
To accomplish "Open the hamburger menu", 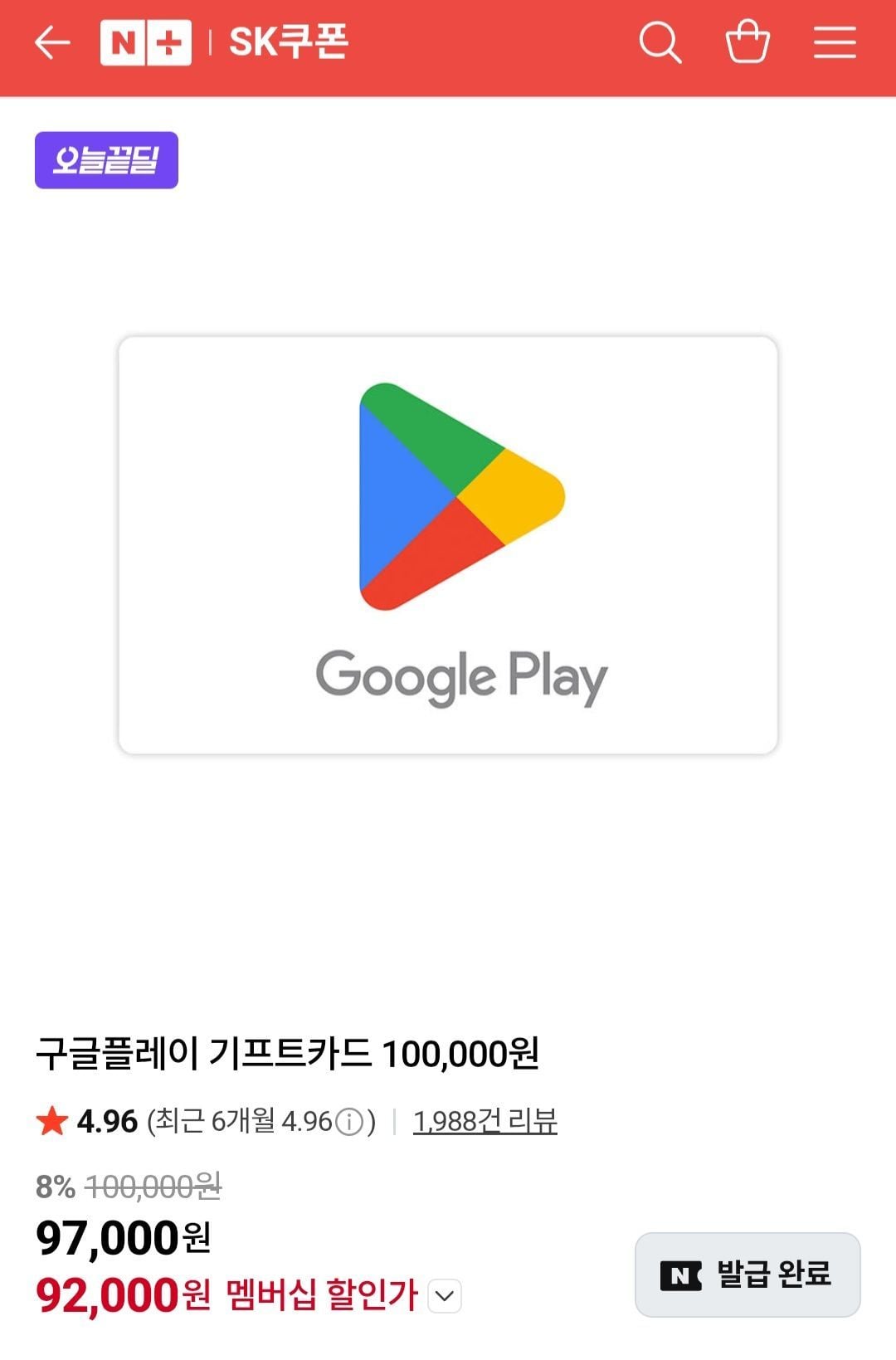I will 834,43.
